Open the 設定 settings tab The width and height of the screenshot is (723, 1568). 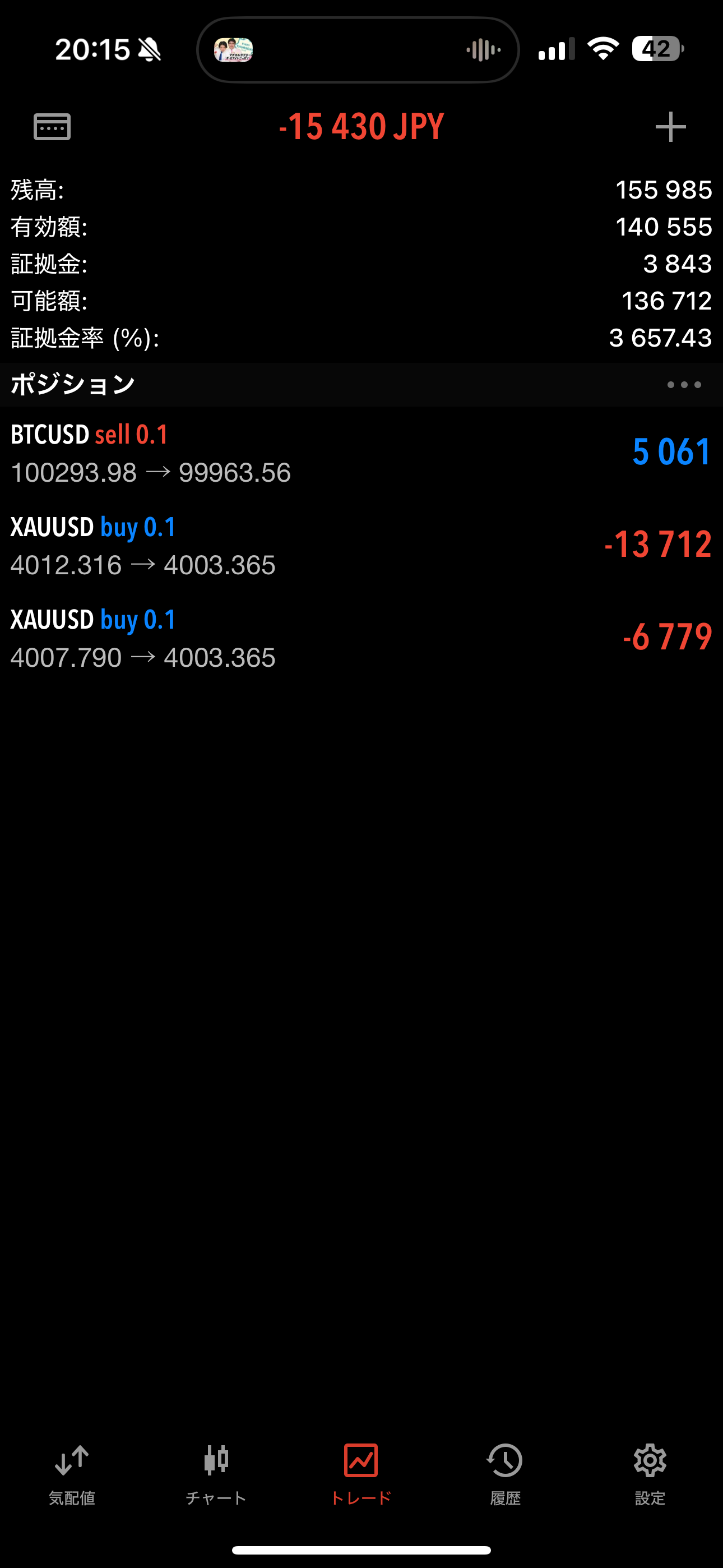(650, 1474)
